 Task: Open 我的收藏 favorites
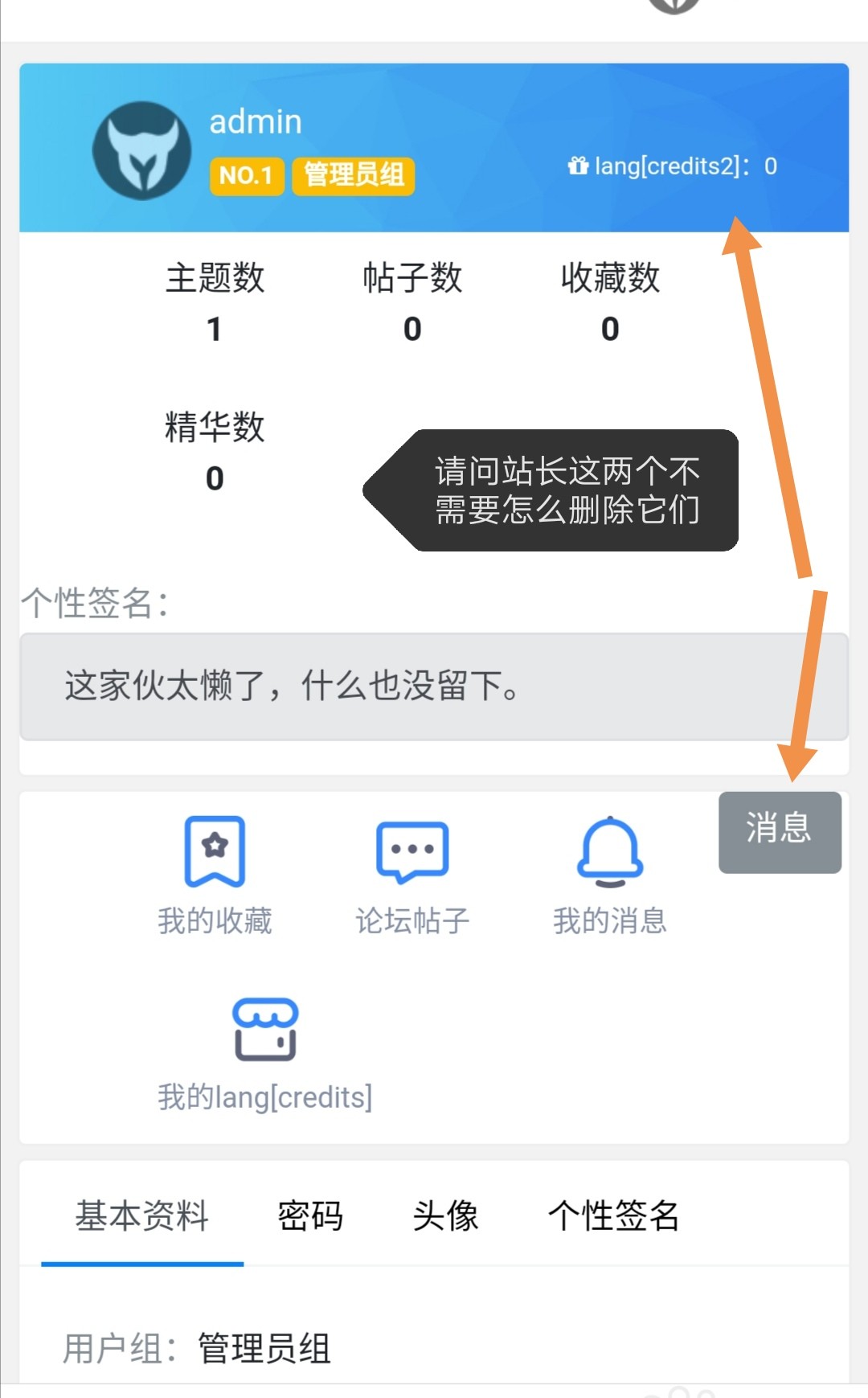tap(215, 874)
